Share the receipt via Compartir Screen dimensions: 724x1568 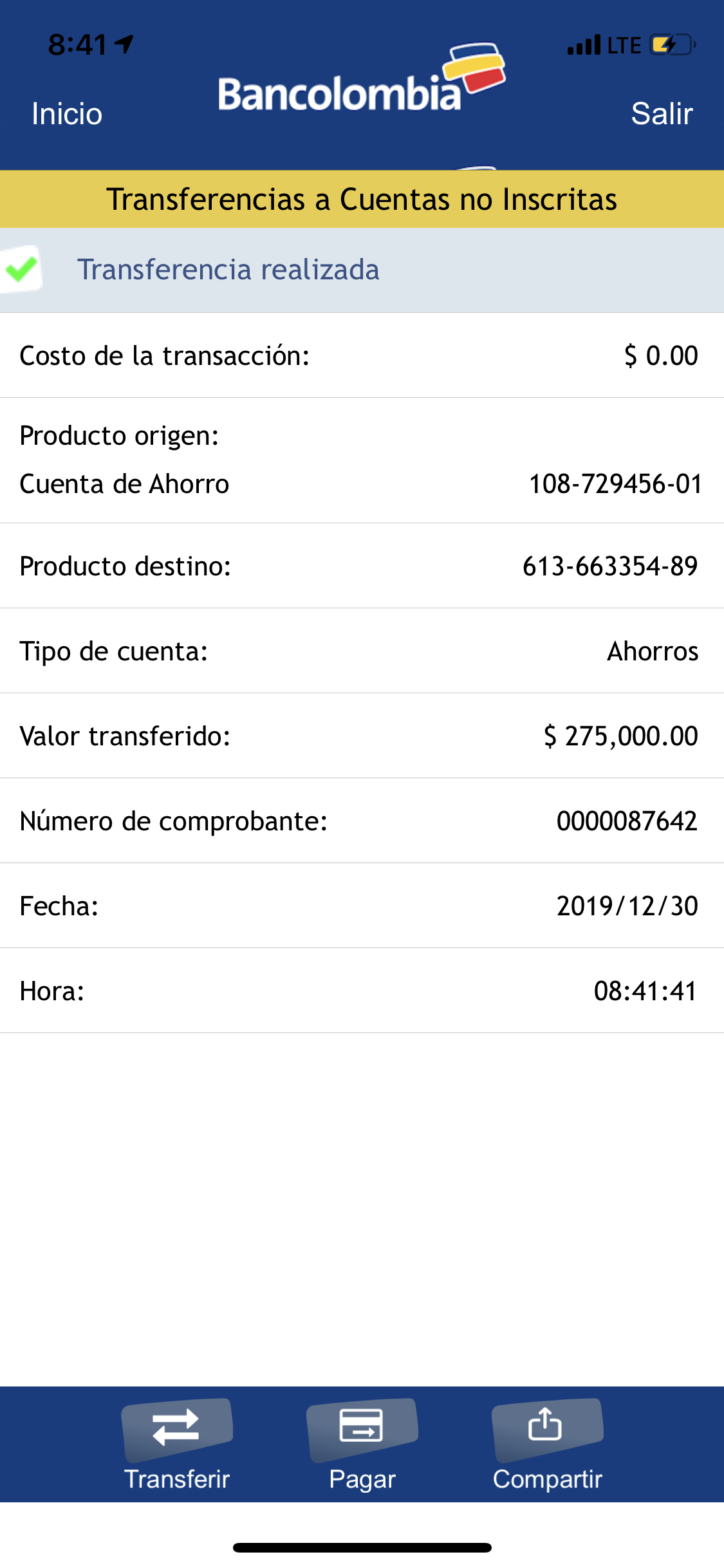pos(548,1444)
